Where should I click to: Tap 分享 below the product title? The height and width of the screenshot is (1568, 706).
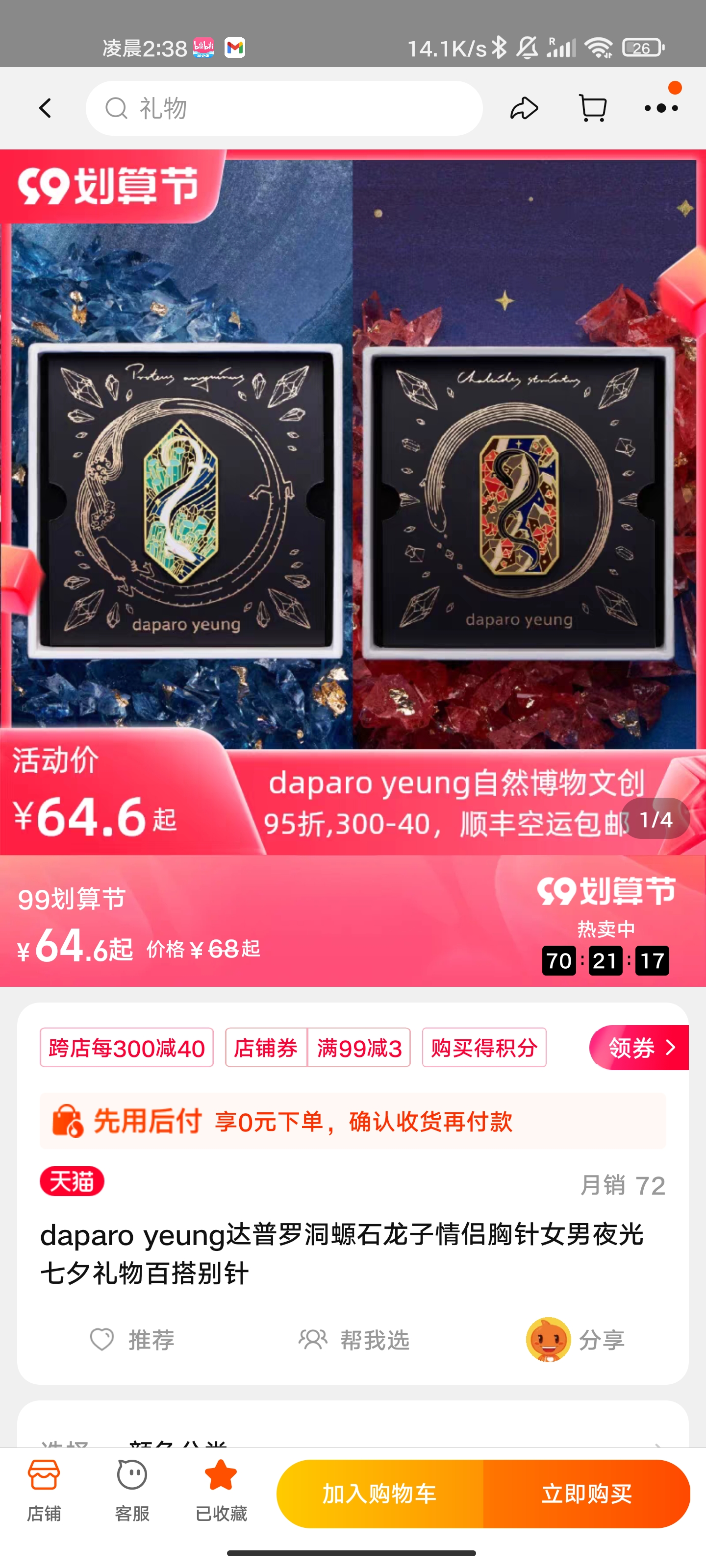(x=576, y=1340)
